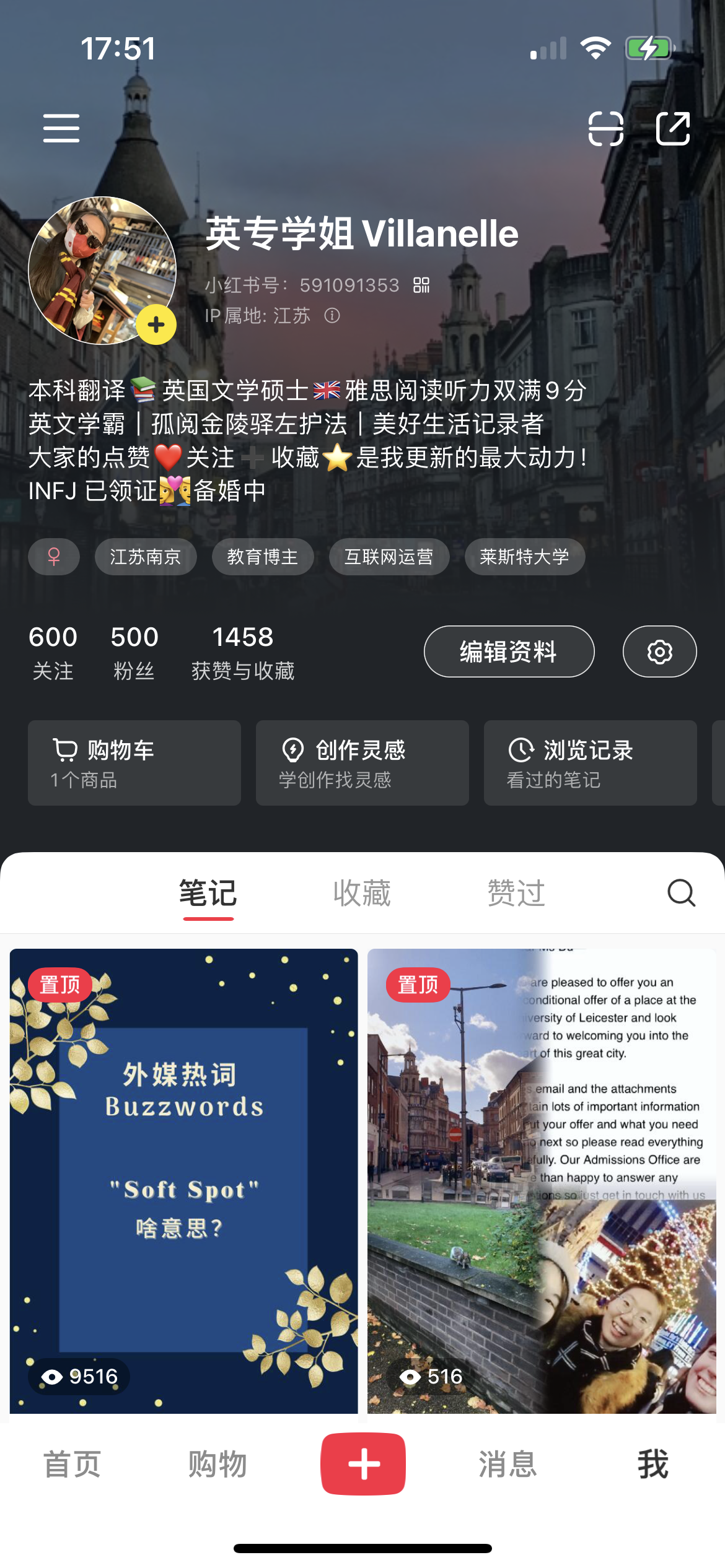725x1568 pixels.
Task: Show the IP location info icon
Action: [332, 316]
